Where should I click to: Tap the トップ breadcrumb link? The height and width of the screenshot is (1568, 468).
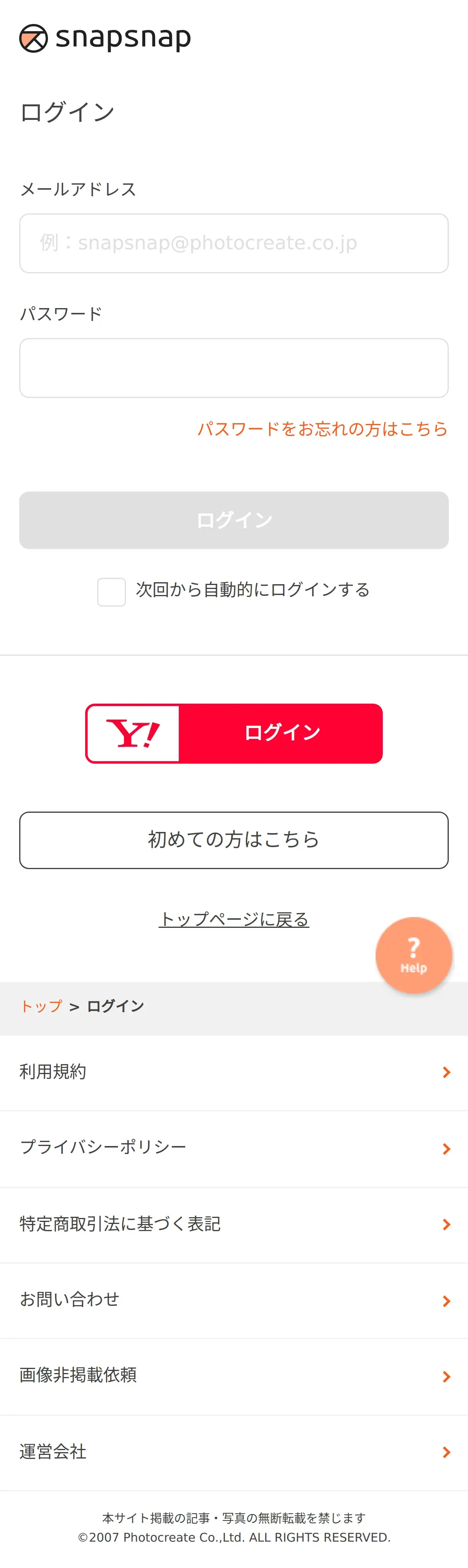point(42,1006)
